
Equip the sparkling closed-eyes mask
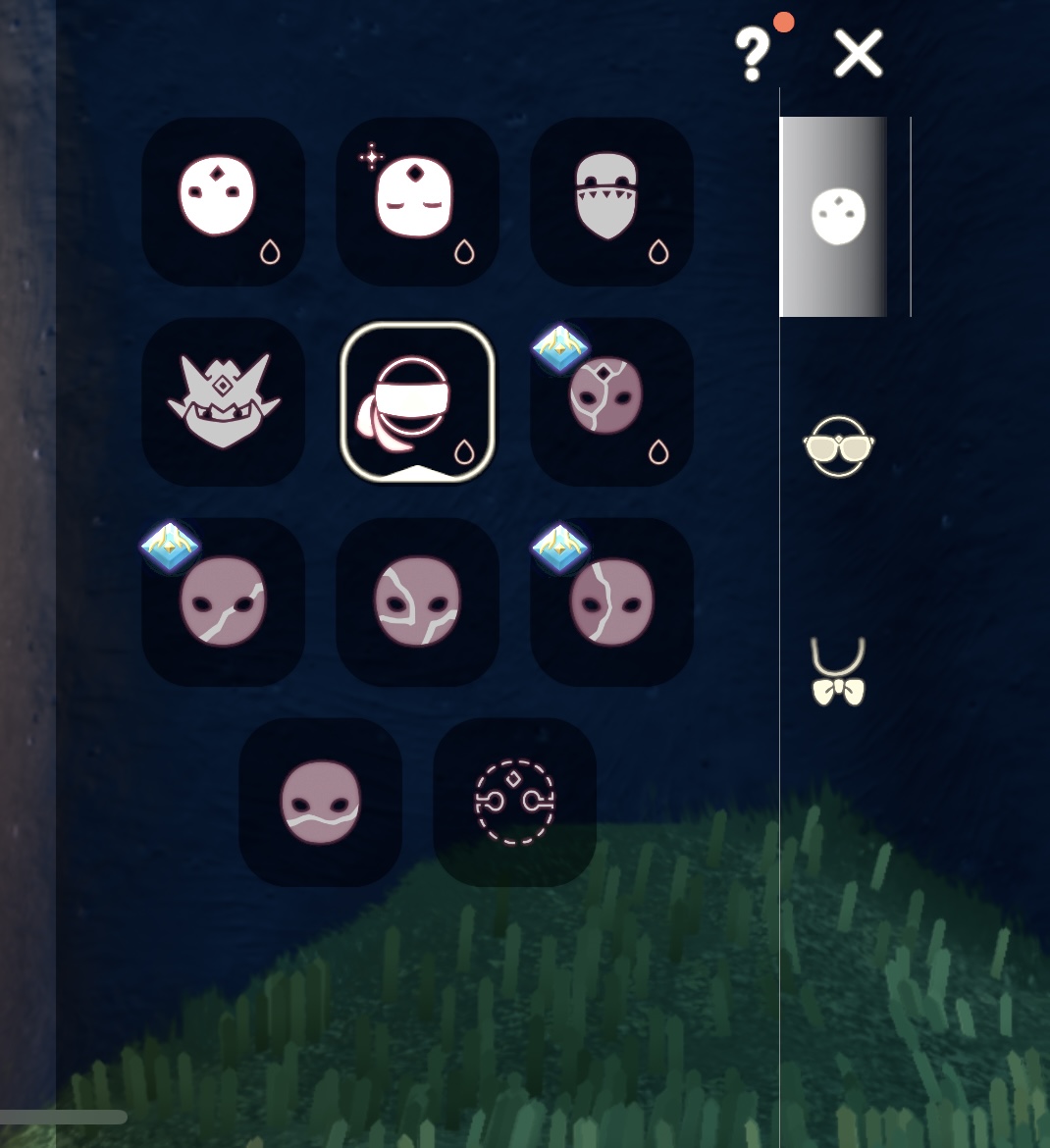[x=417, y=201]
